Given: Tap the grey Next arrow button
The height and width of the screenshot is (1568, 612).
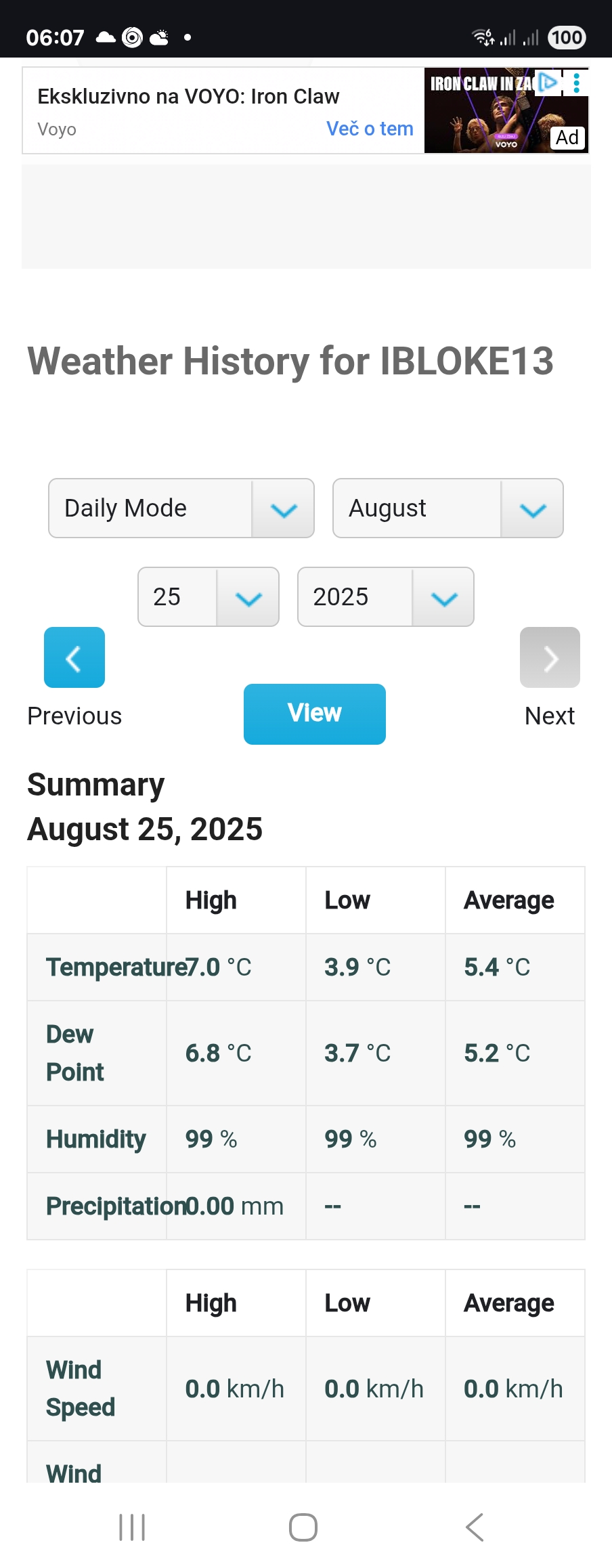Looking at the screenshot, I should 550,657.
